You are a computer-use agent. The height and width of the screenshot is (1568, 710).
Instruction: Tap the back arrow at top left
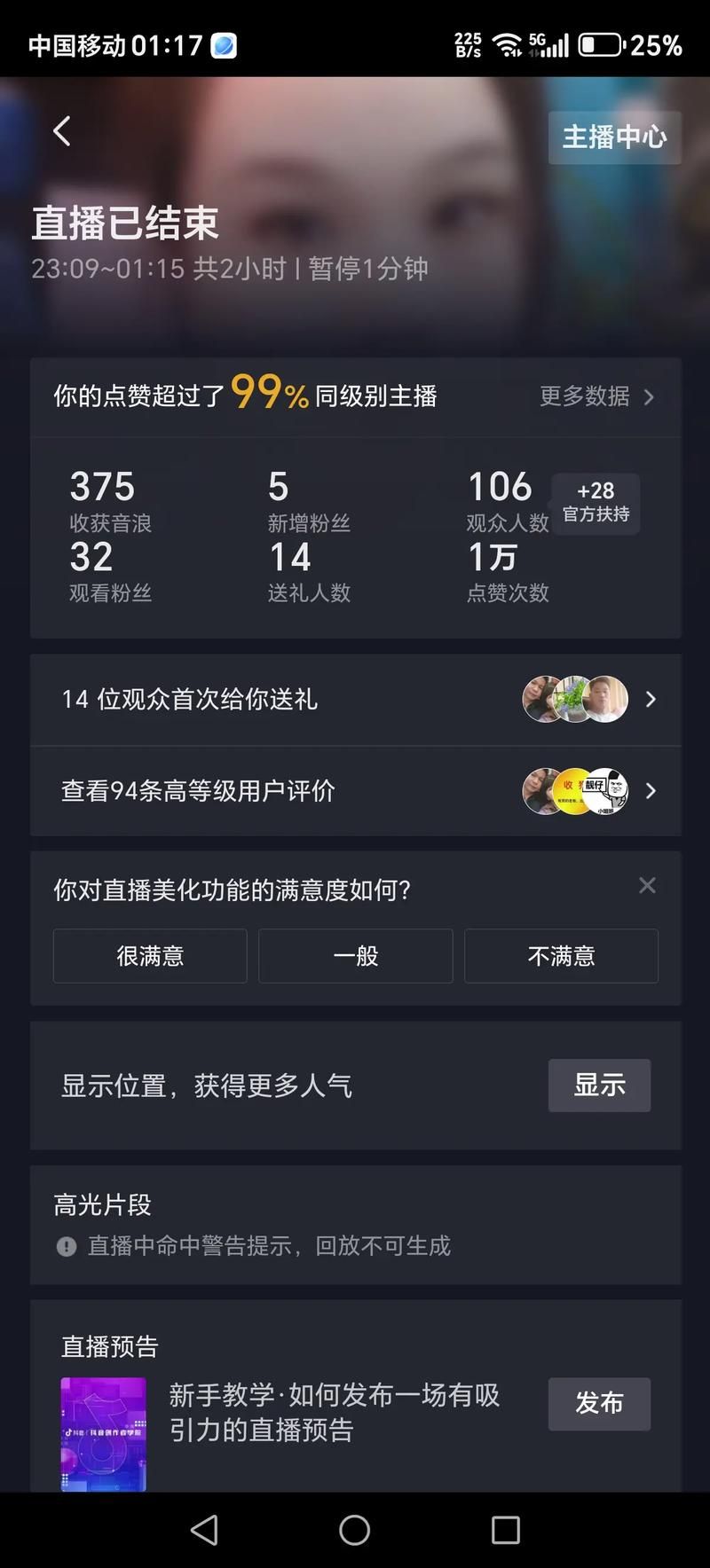pyautogui.click(x=61, y=132)
